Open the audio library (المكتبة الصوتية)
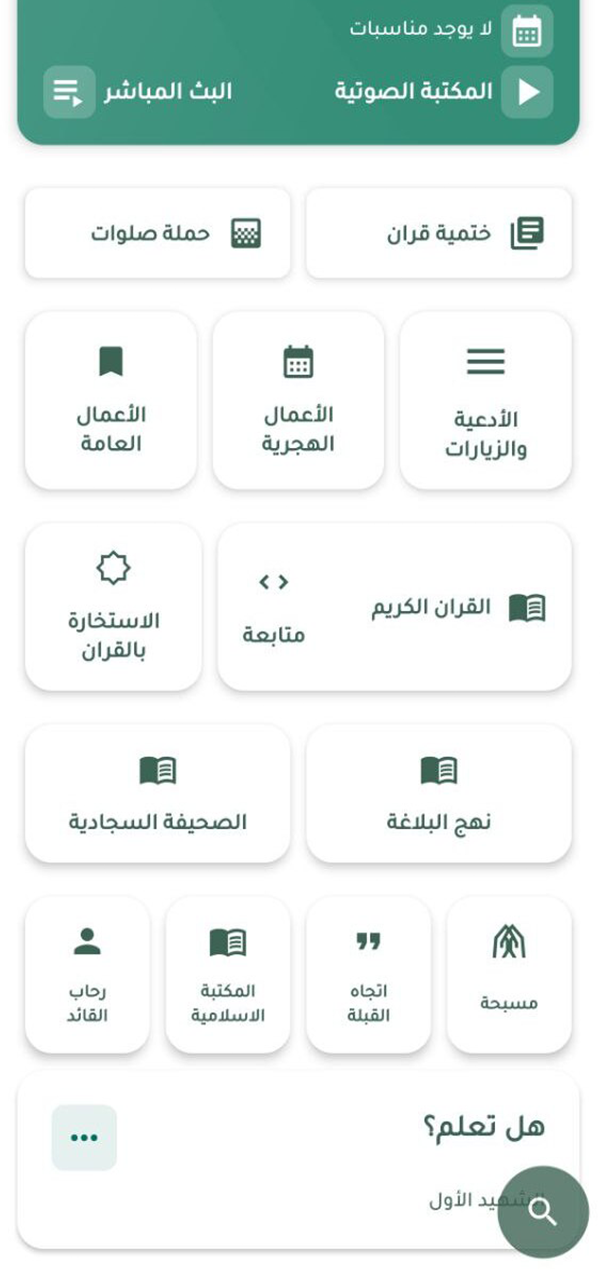Viewport: 600px width, 1274px height. pos(440,92)
